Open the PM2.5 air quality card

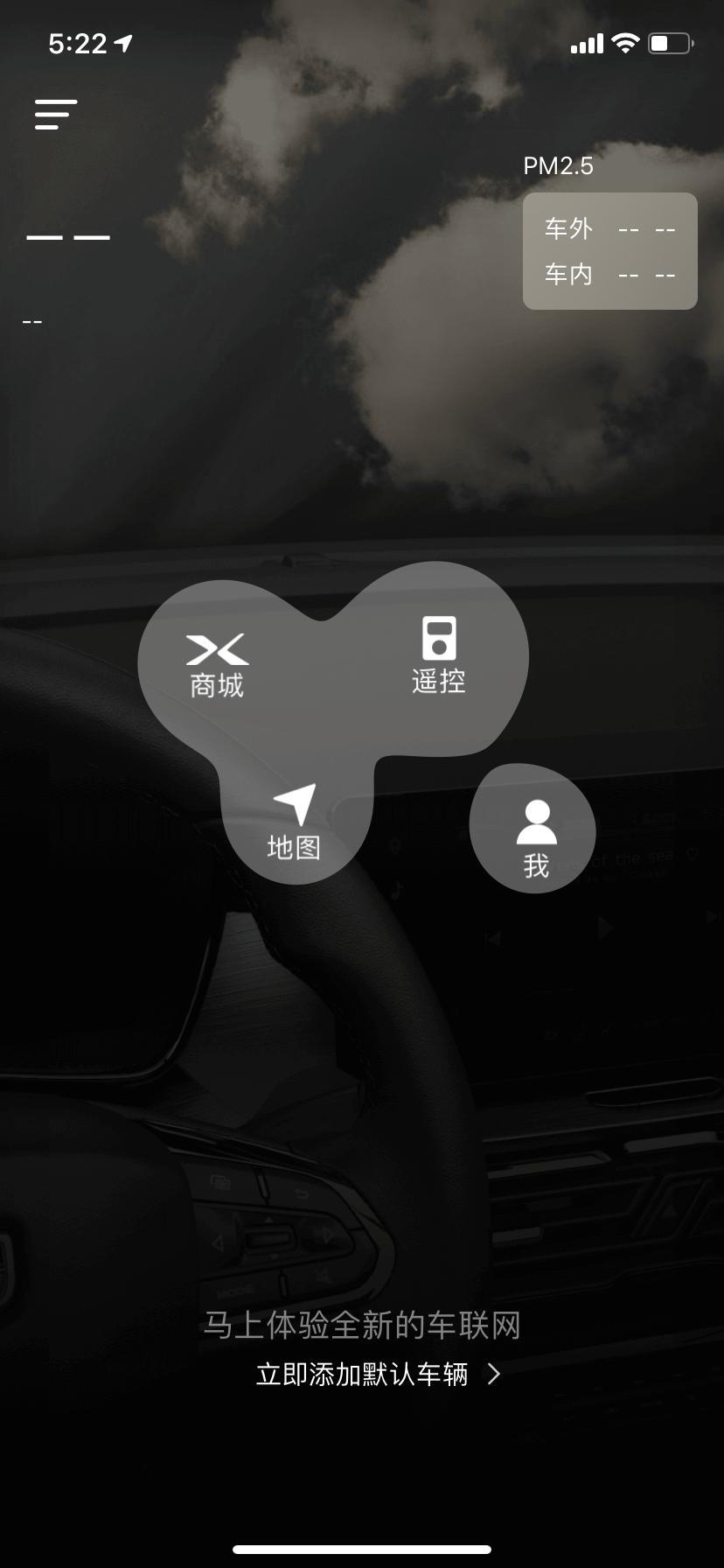[609, 251]
